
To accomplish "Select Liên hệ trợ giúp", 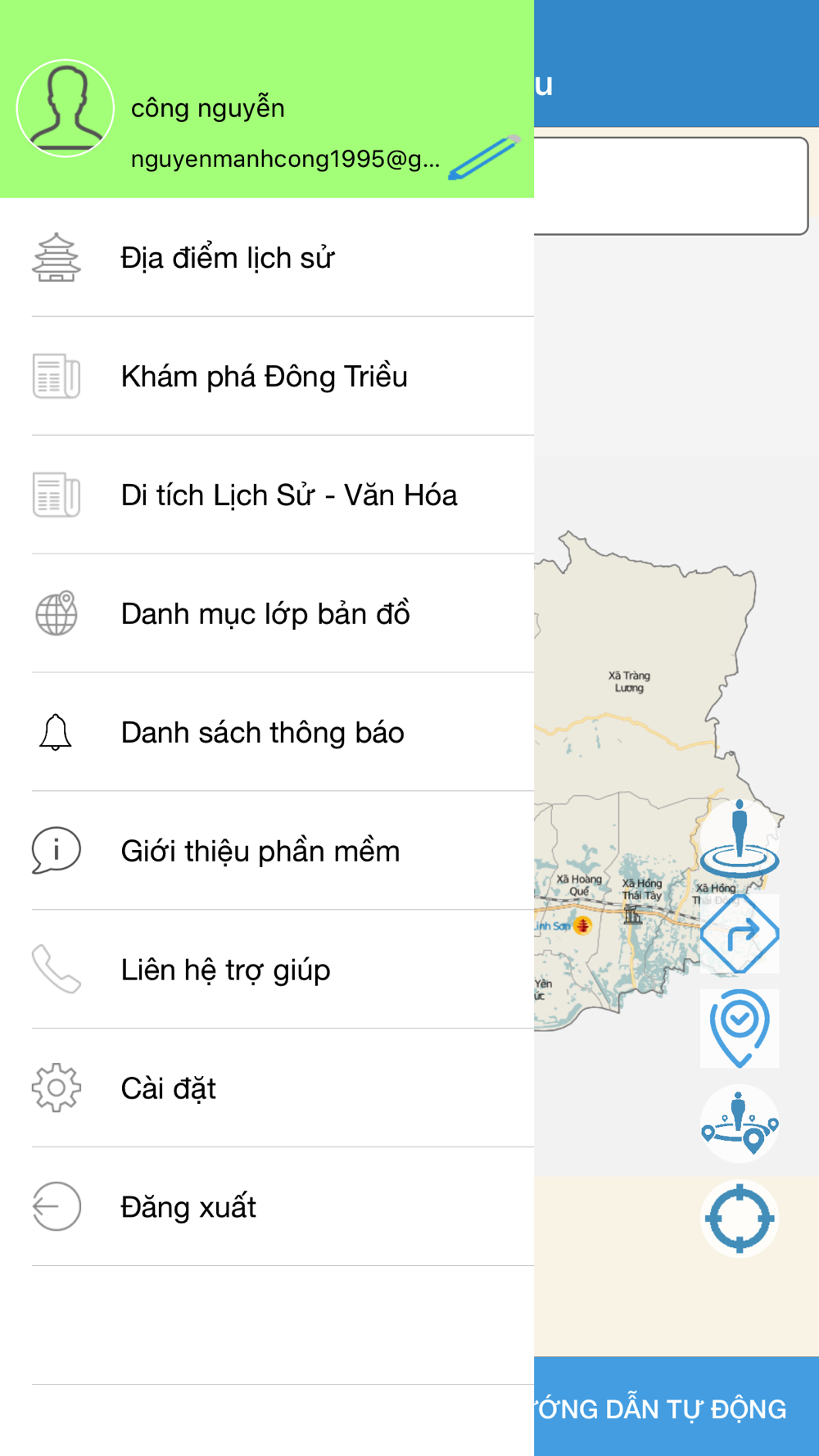I will click(x=267, y=970).
